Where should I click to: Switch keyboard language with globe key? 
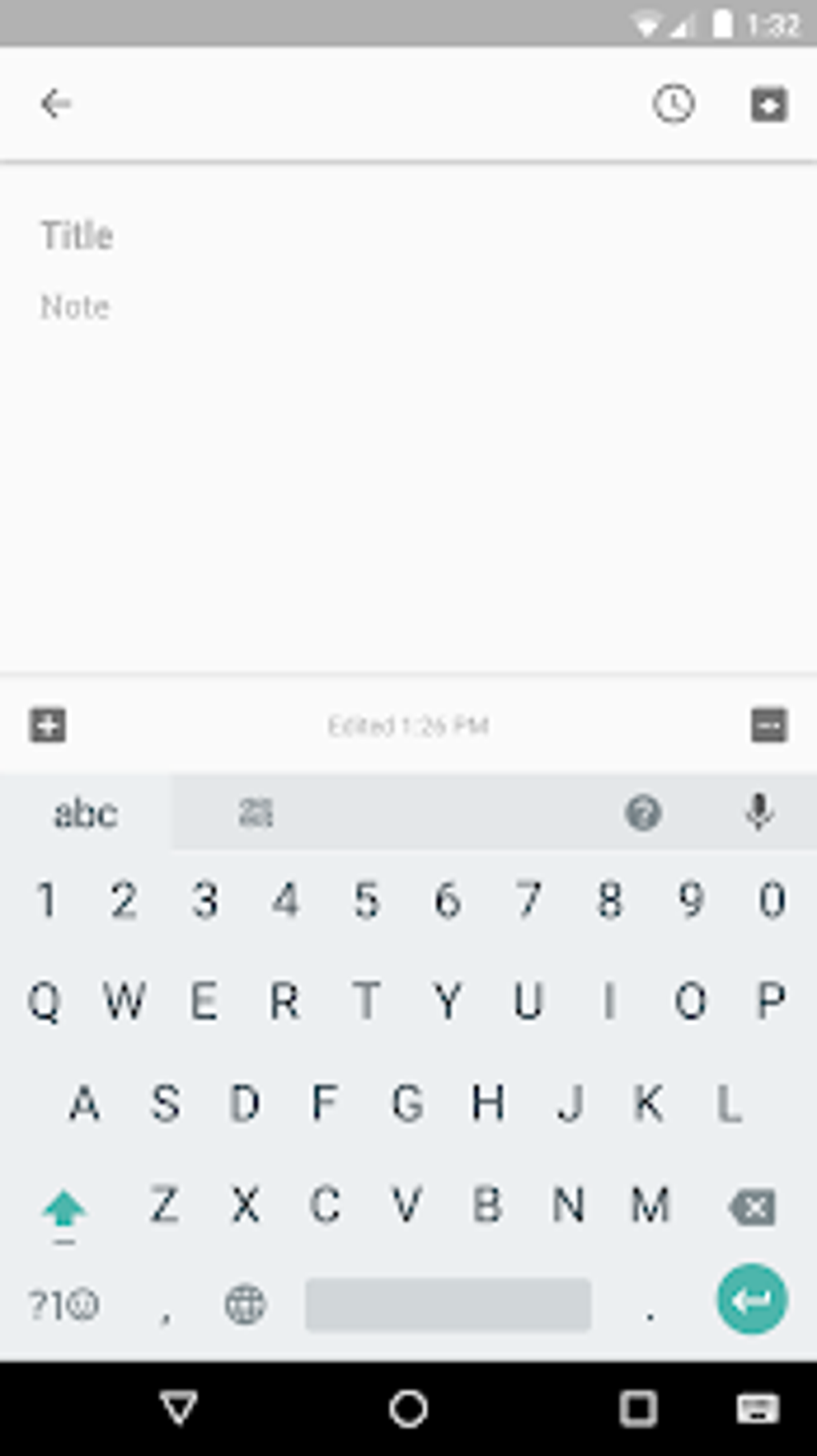point(245,1305)
